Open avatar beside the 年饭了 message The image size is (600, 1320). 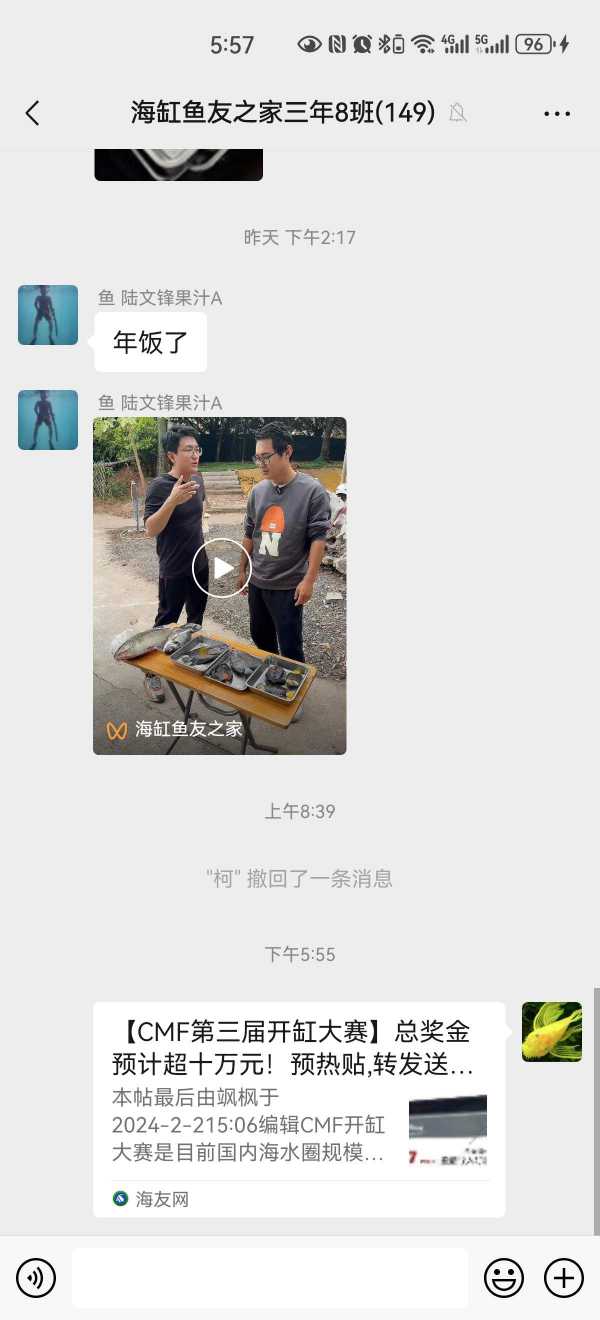tap(48, 315)
